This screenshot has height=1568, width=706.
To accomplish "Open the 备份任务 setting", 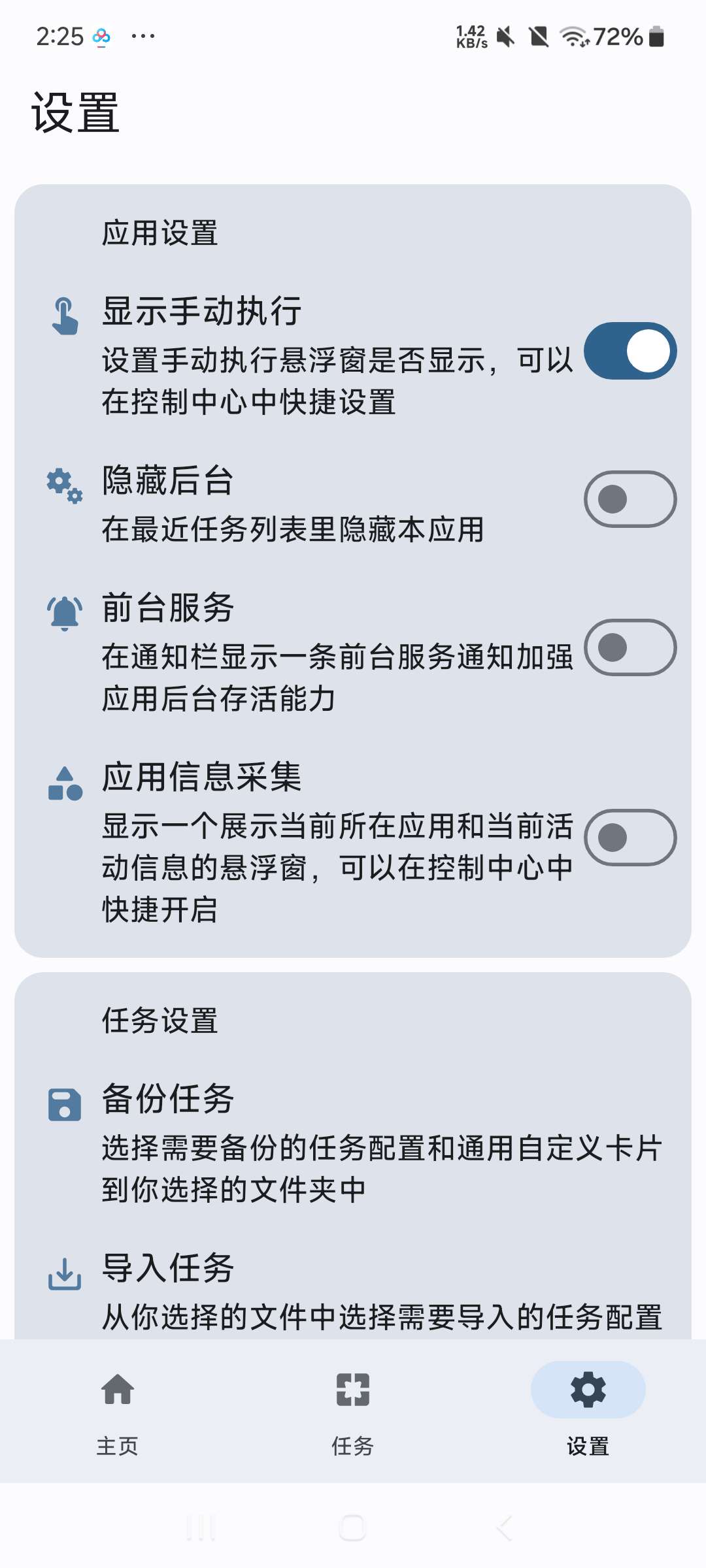I will pyautogui.click(x=353, y=1143).
